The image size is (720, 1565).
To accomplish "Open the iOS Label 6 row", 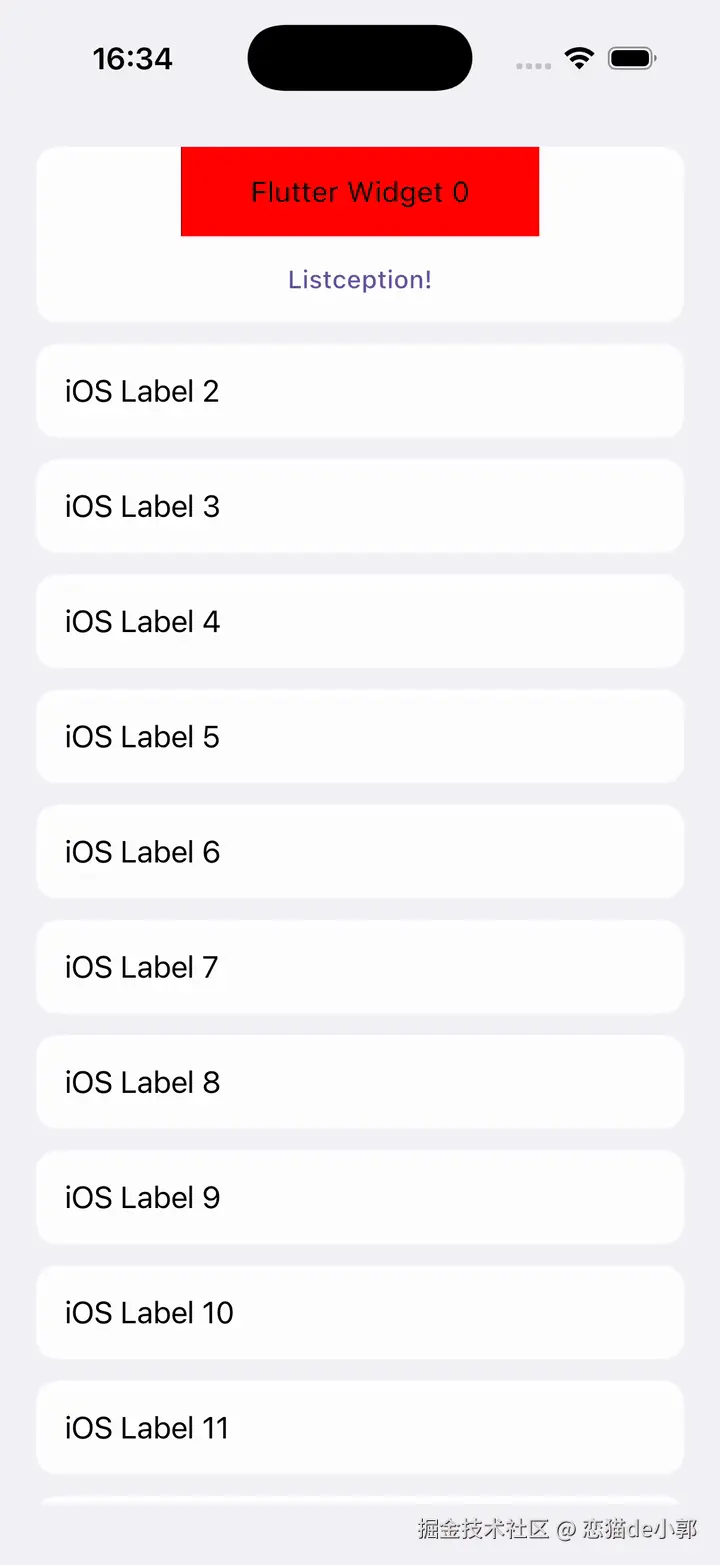I will pos(360,852).
